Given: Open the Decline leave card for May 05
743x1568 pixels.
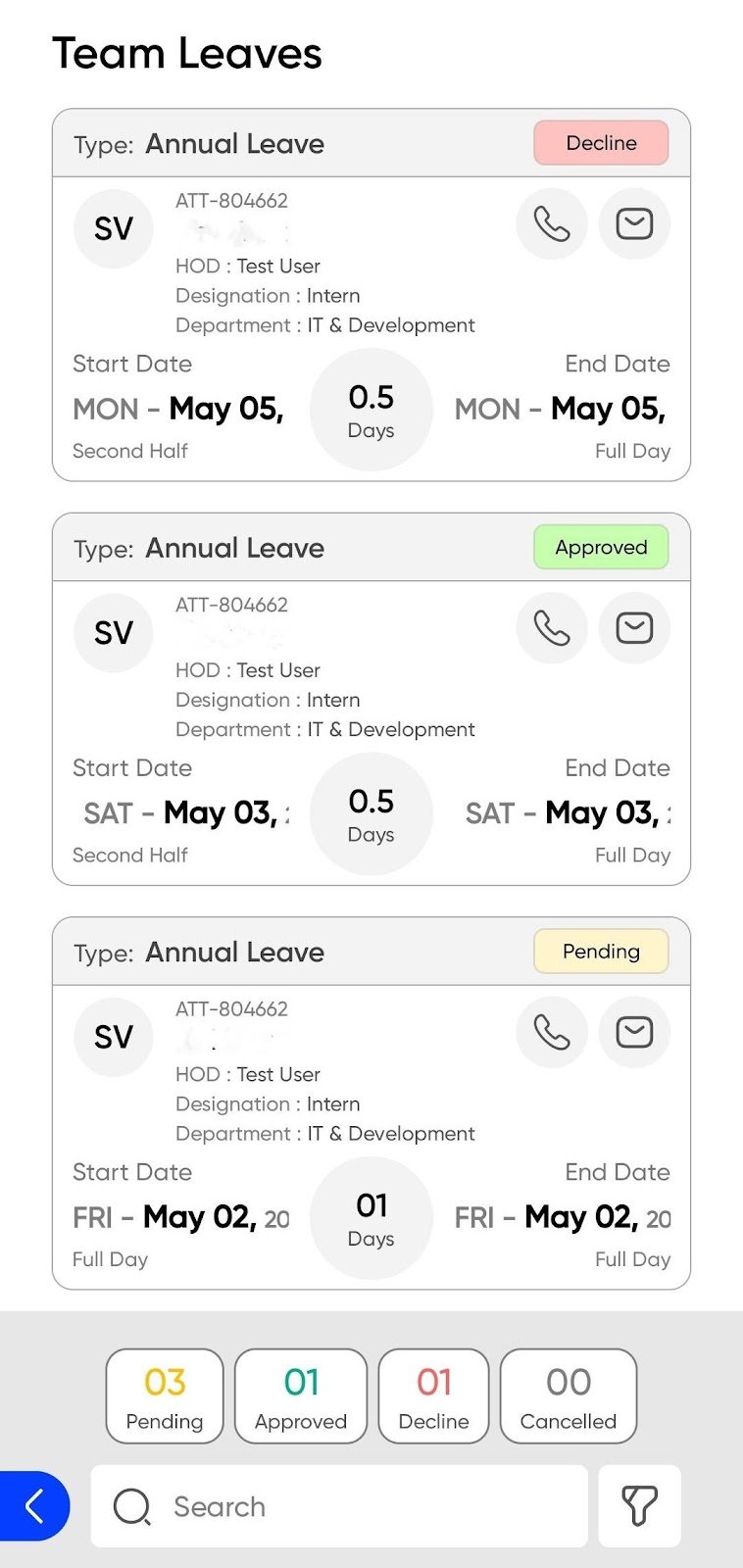Looking at the screenshot, I should [x=371, y=295].
